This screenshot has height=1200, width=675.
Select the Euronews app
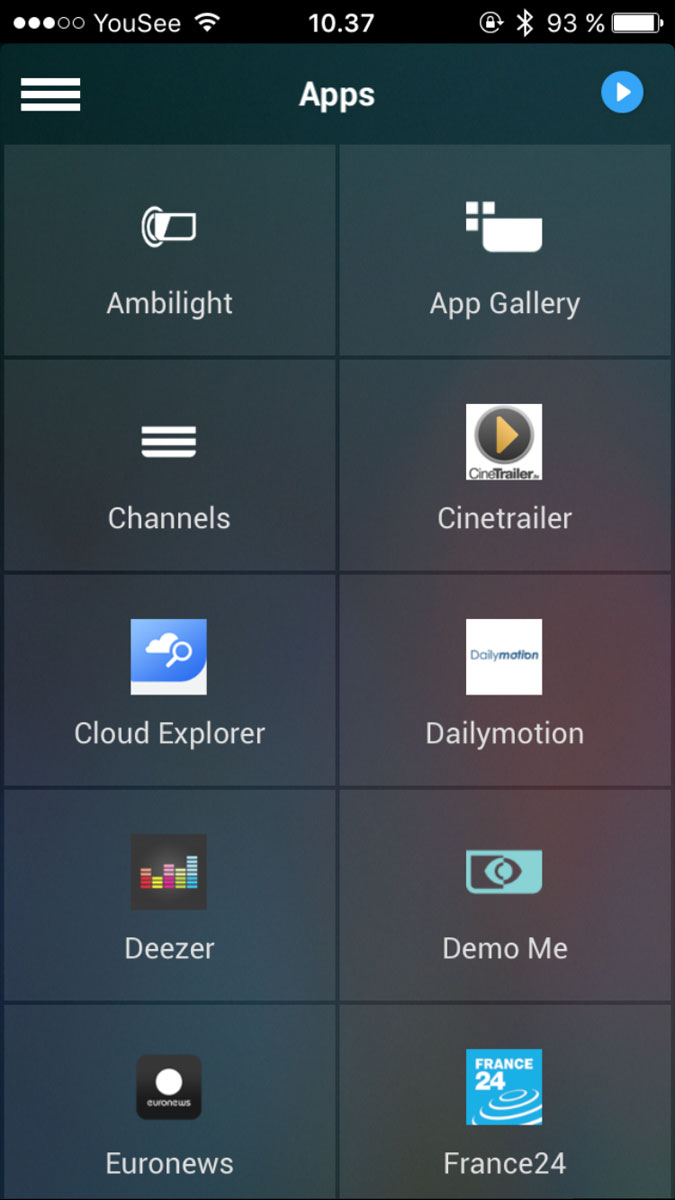point(169,1102)
